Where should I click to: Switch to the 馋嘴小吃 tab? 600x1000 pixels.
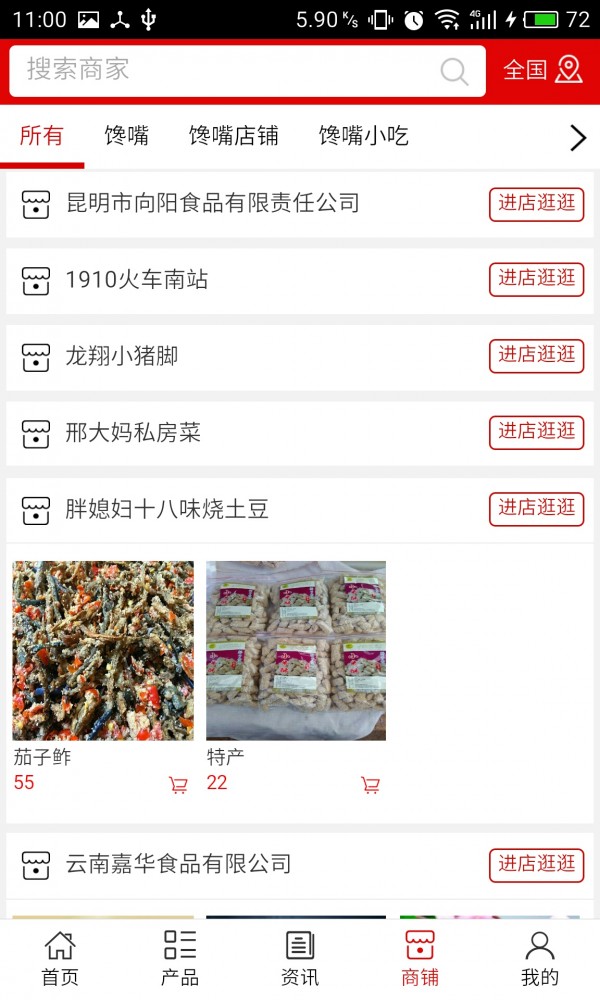tap(364, 136)
